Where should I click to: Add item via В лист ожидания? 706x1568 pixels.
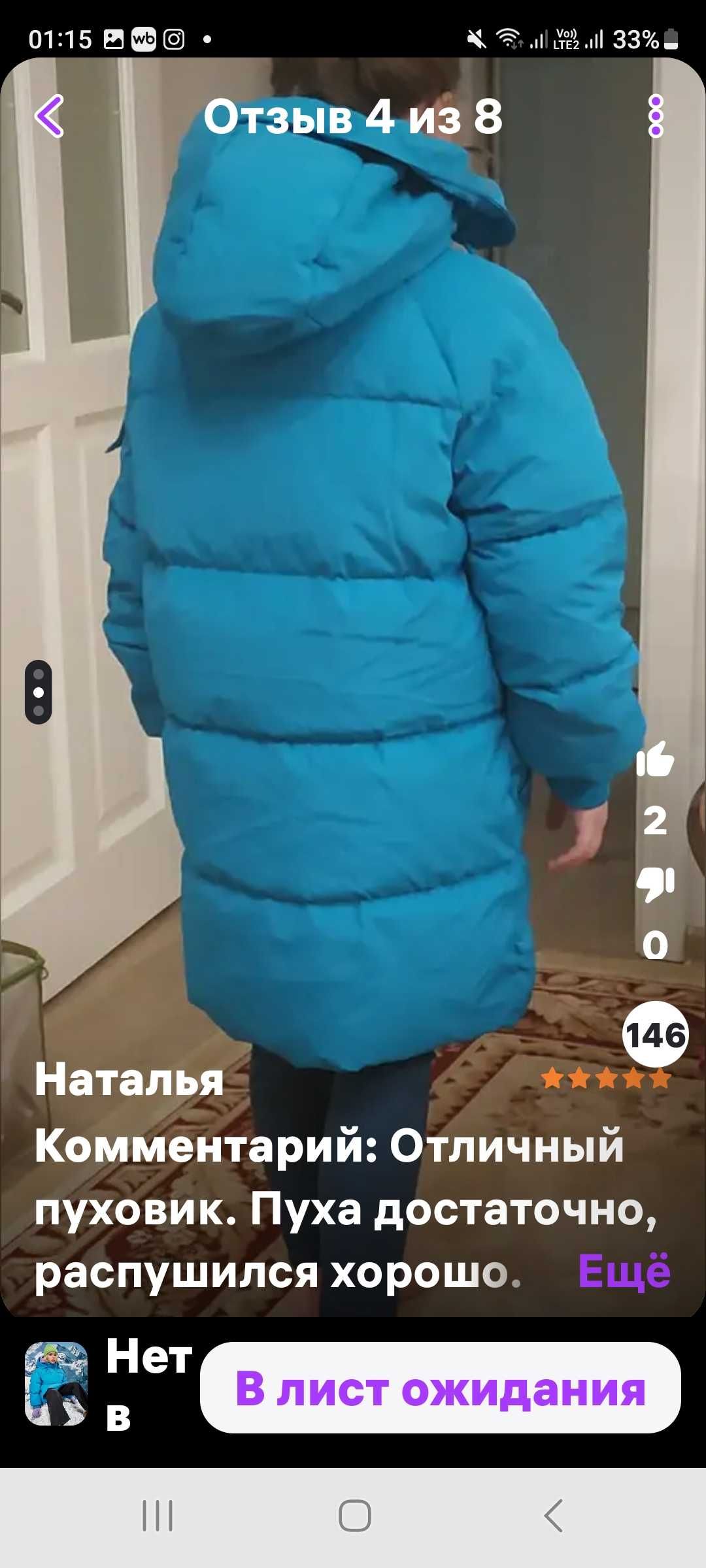pyautogui.click(x=440, y=1388)
